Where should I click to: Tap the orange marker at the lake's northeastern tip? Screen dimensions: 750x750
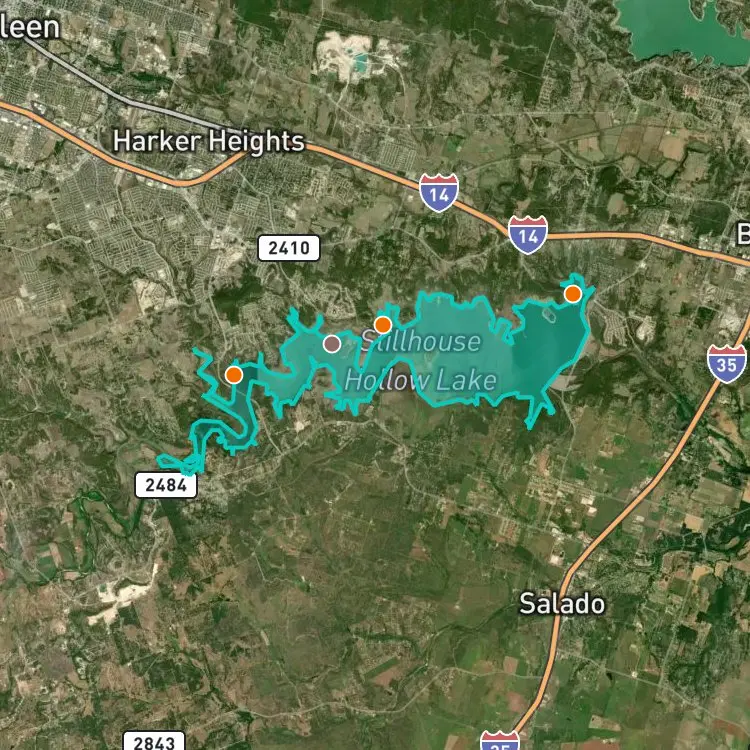coord(573,294)
